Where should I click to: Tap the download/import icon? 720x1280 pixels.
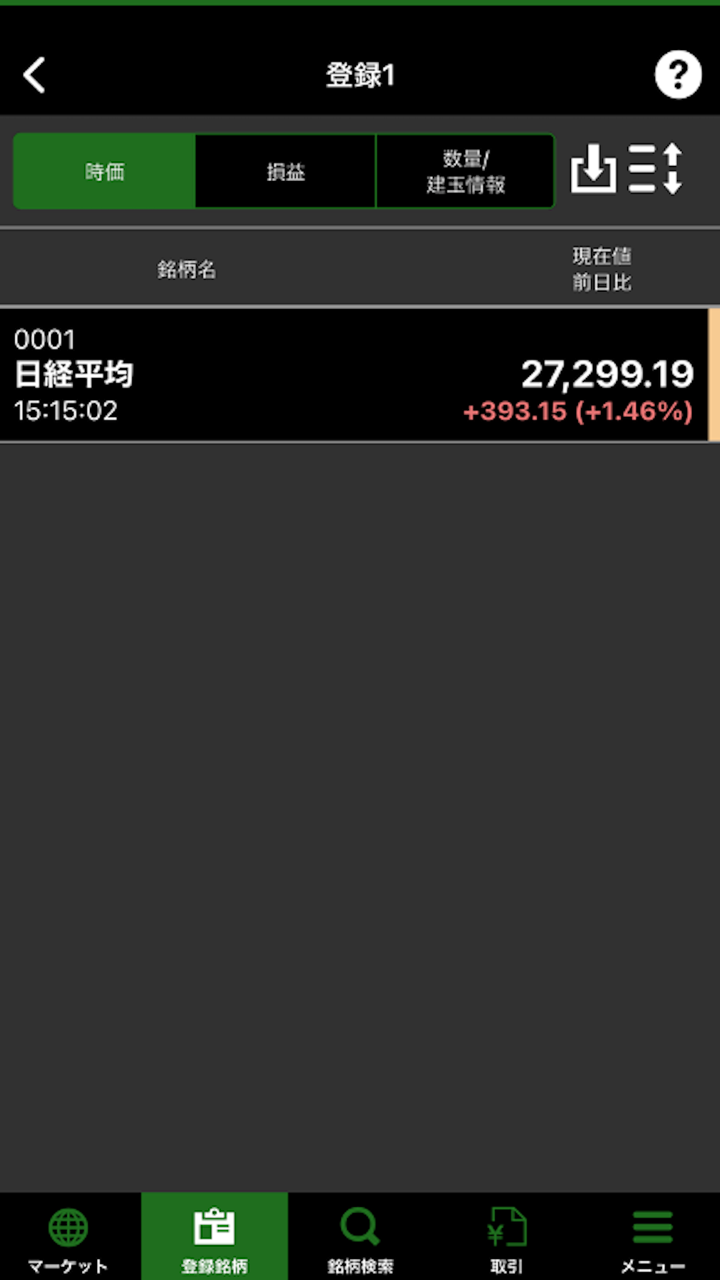pyautogui.click(x=593, y=169)
